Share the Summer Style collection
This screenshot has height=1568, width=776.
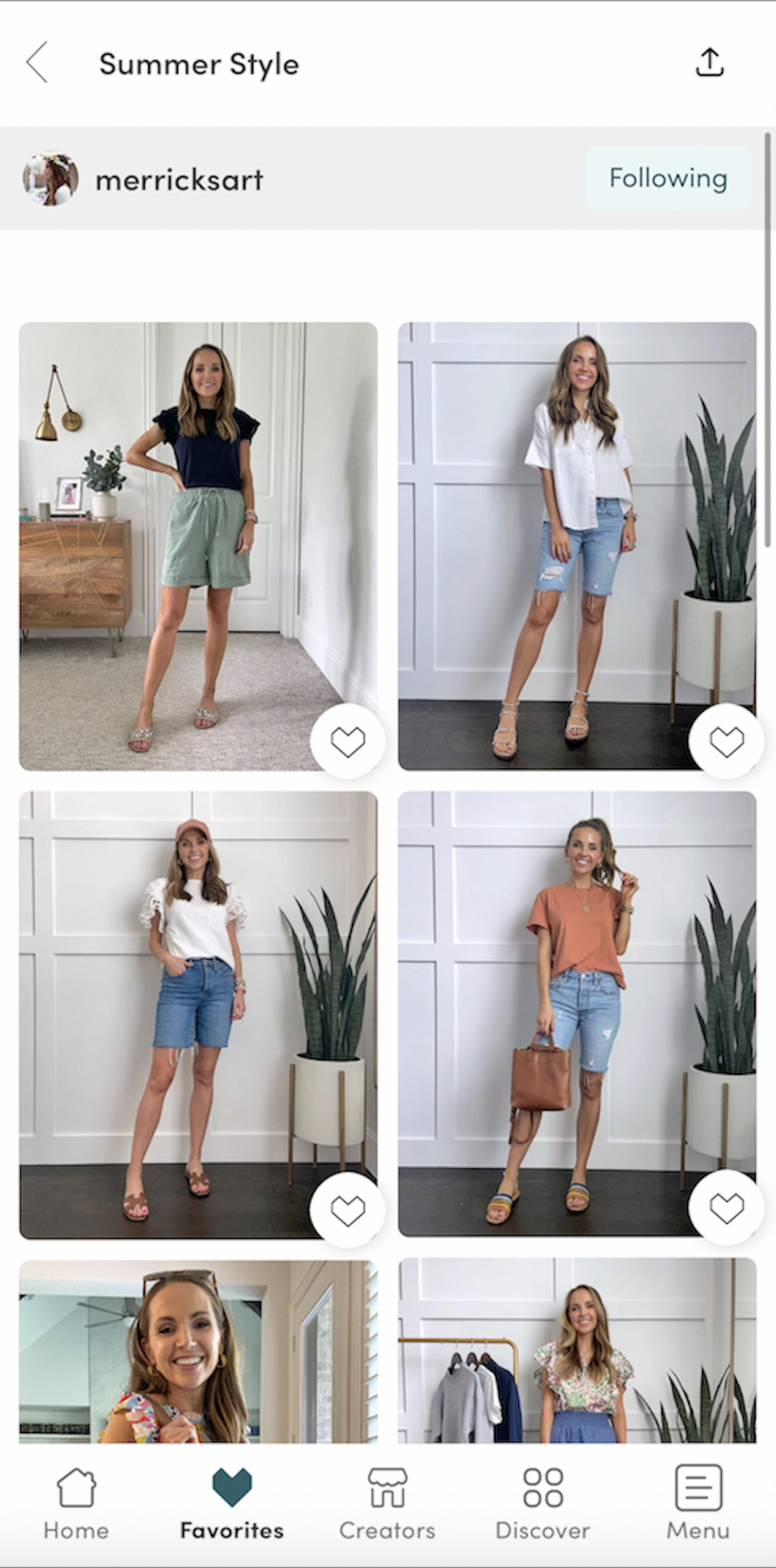(x=709, y=63)
